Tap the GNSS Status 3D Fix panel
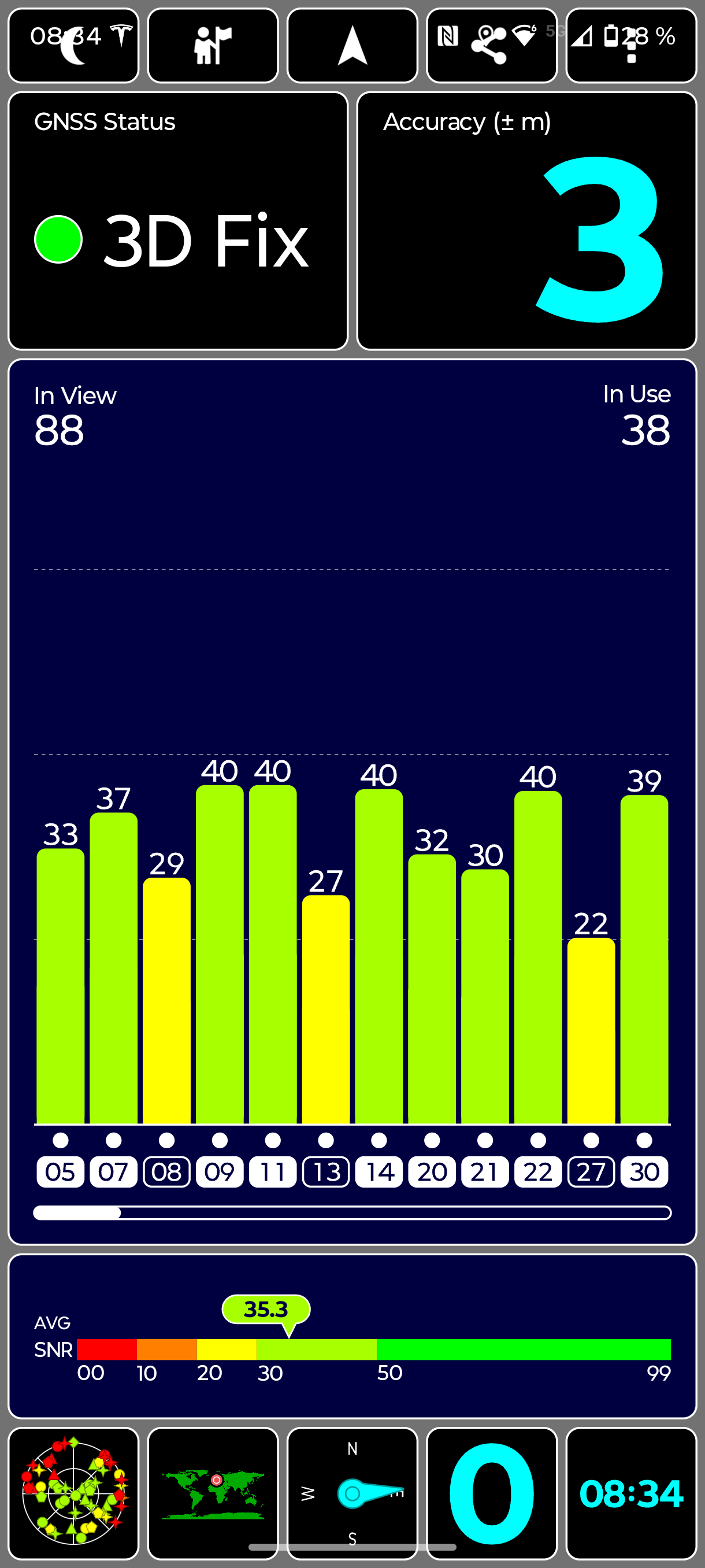 click(x=177, y=221)
